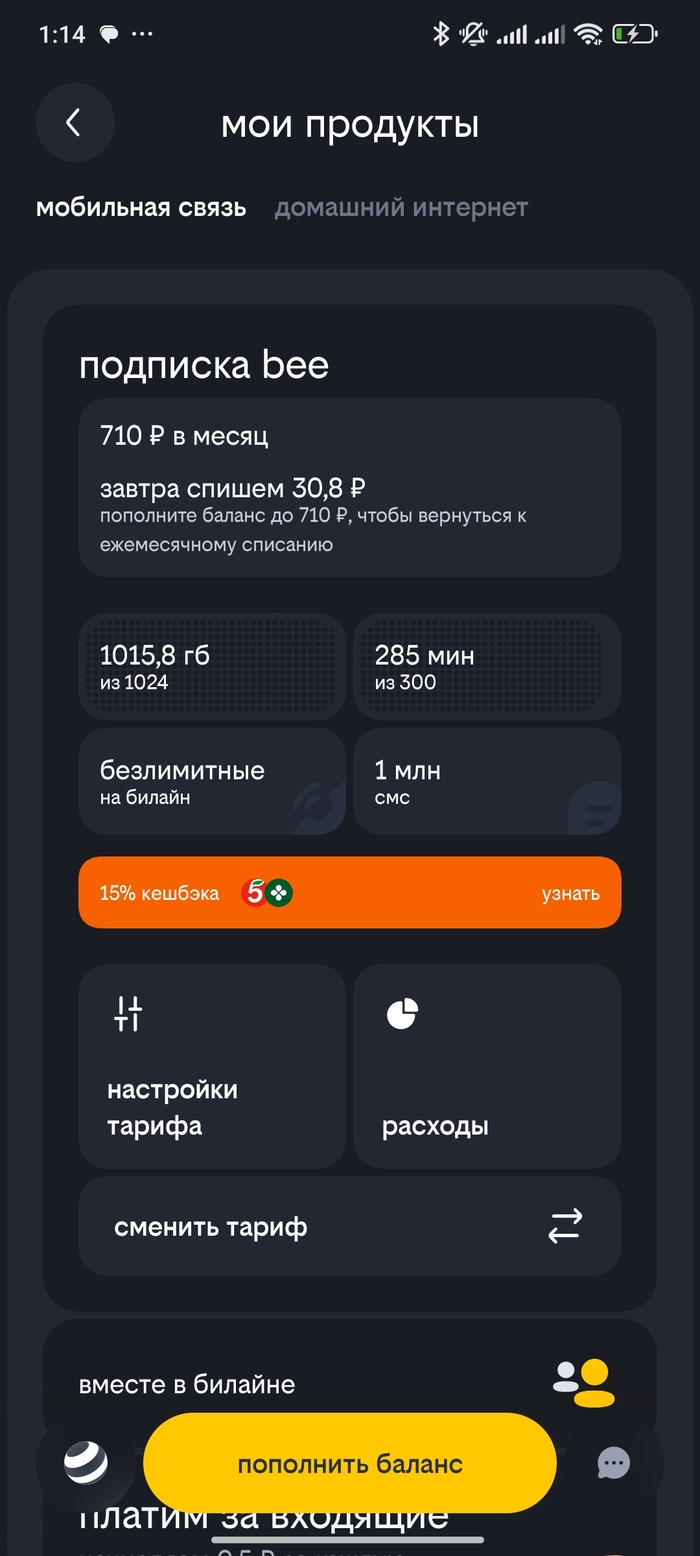Image resolution: width=700 pixels, height=1556 pixels.
Task: Open the striped ball icon button
Action: pos(86,1464)
